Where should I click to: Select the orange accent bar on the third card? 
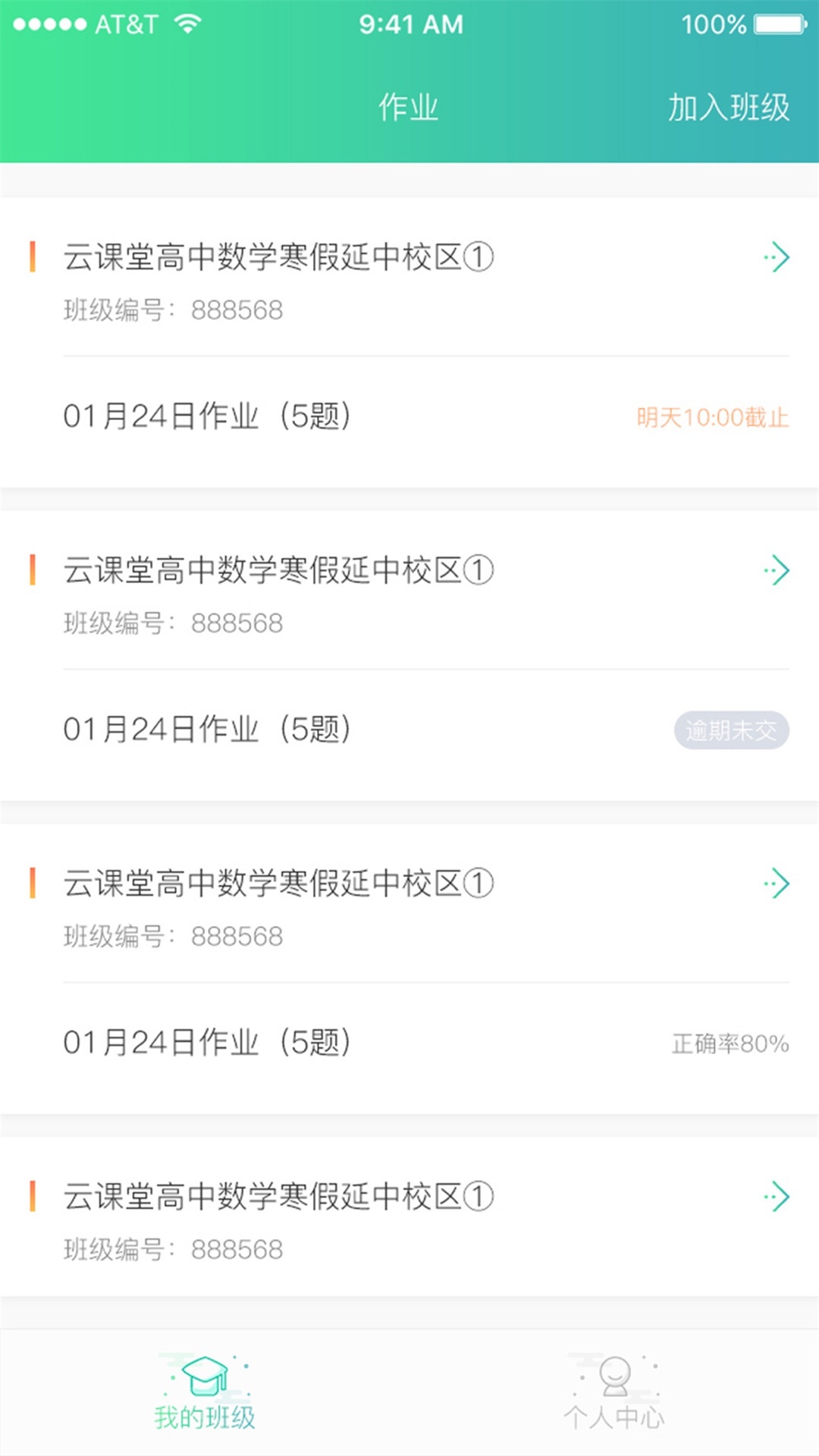(x=32, y=882)
